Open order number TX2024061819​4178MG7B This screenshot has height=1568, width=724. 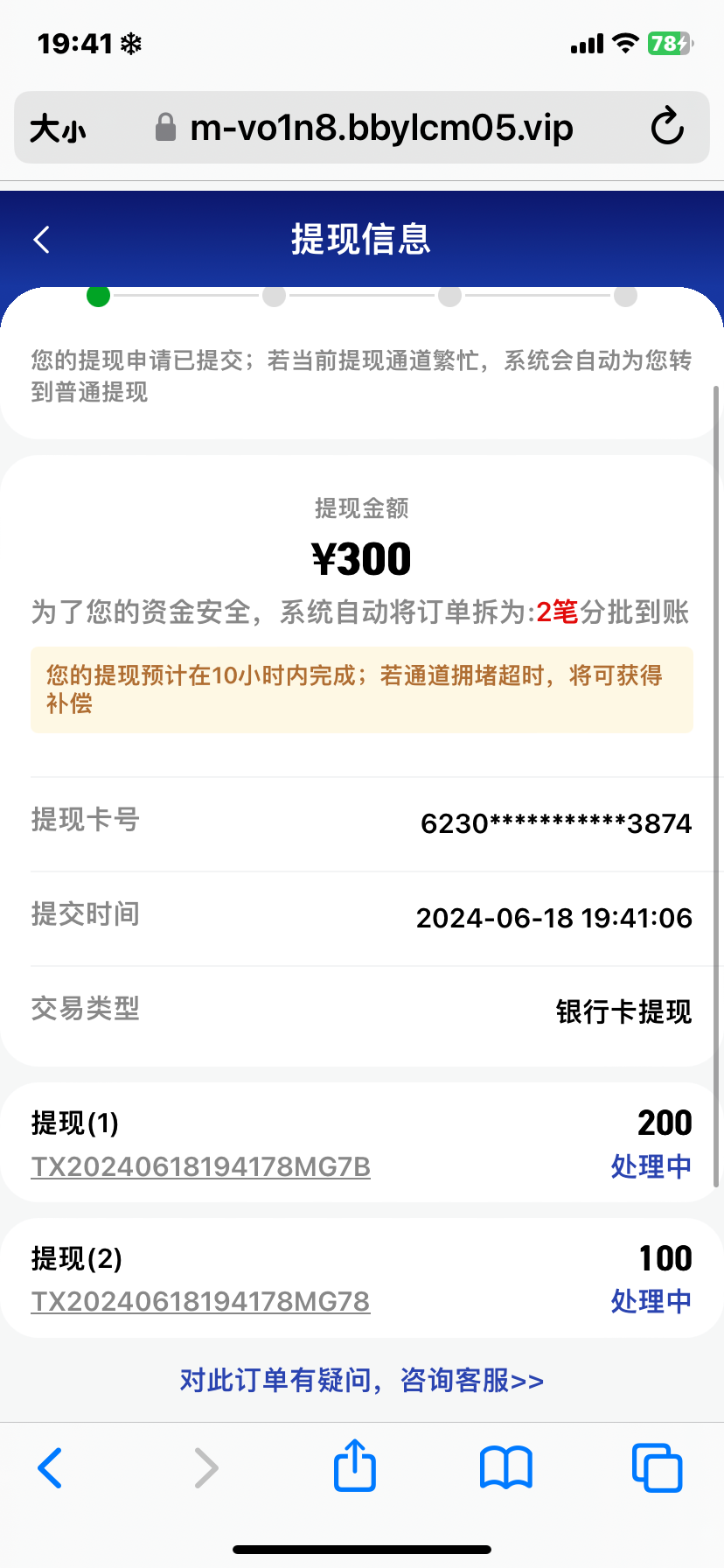(x=201, y=1167)
